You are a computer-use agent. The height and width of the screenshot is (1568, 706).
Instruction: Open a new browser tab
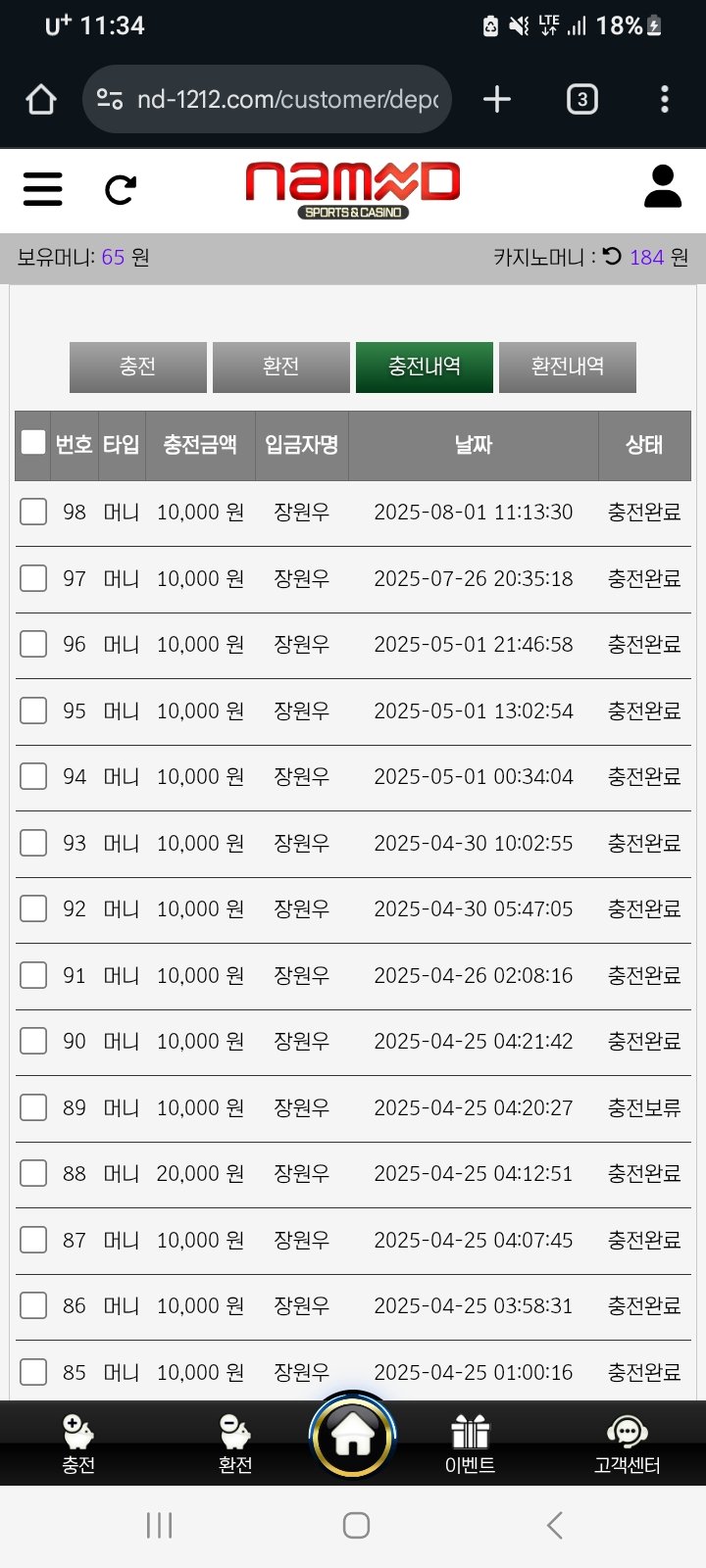click(x=497, y=99)
